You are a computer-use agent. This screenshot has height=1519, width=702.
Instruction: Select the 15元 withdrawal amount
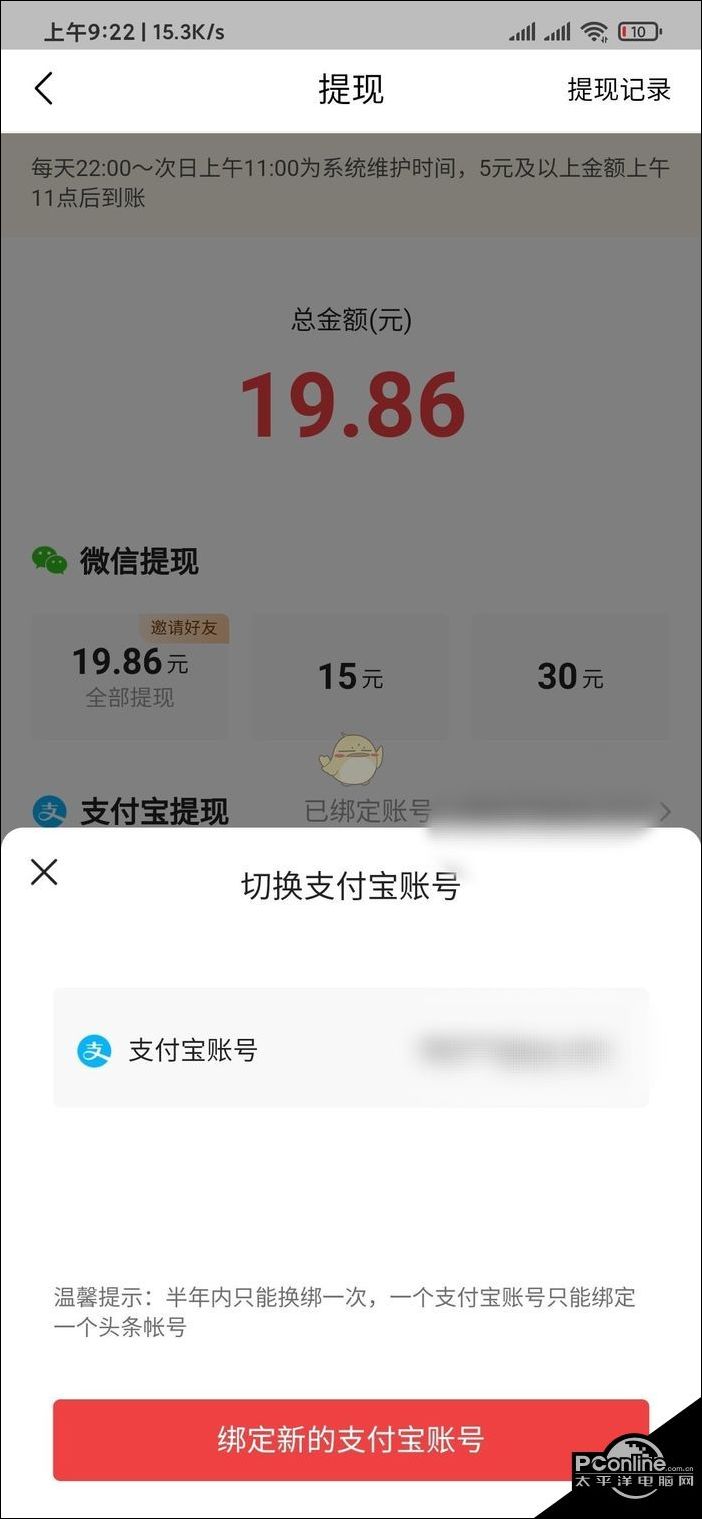click(x=350, y=677)
